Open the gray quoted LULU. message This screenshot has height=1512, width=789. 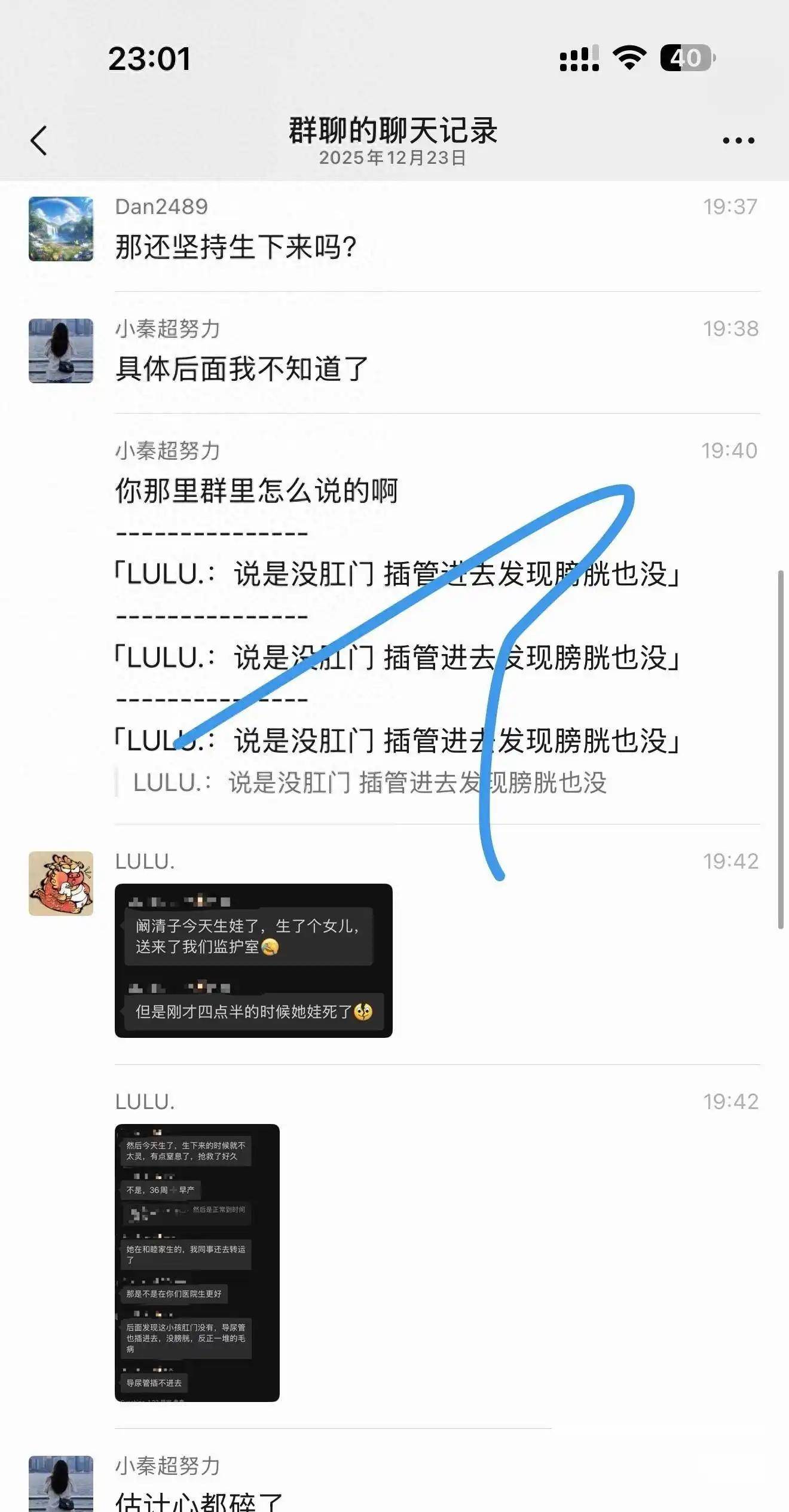click(369, 783)
